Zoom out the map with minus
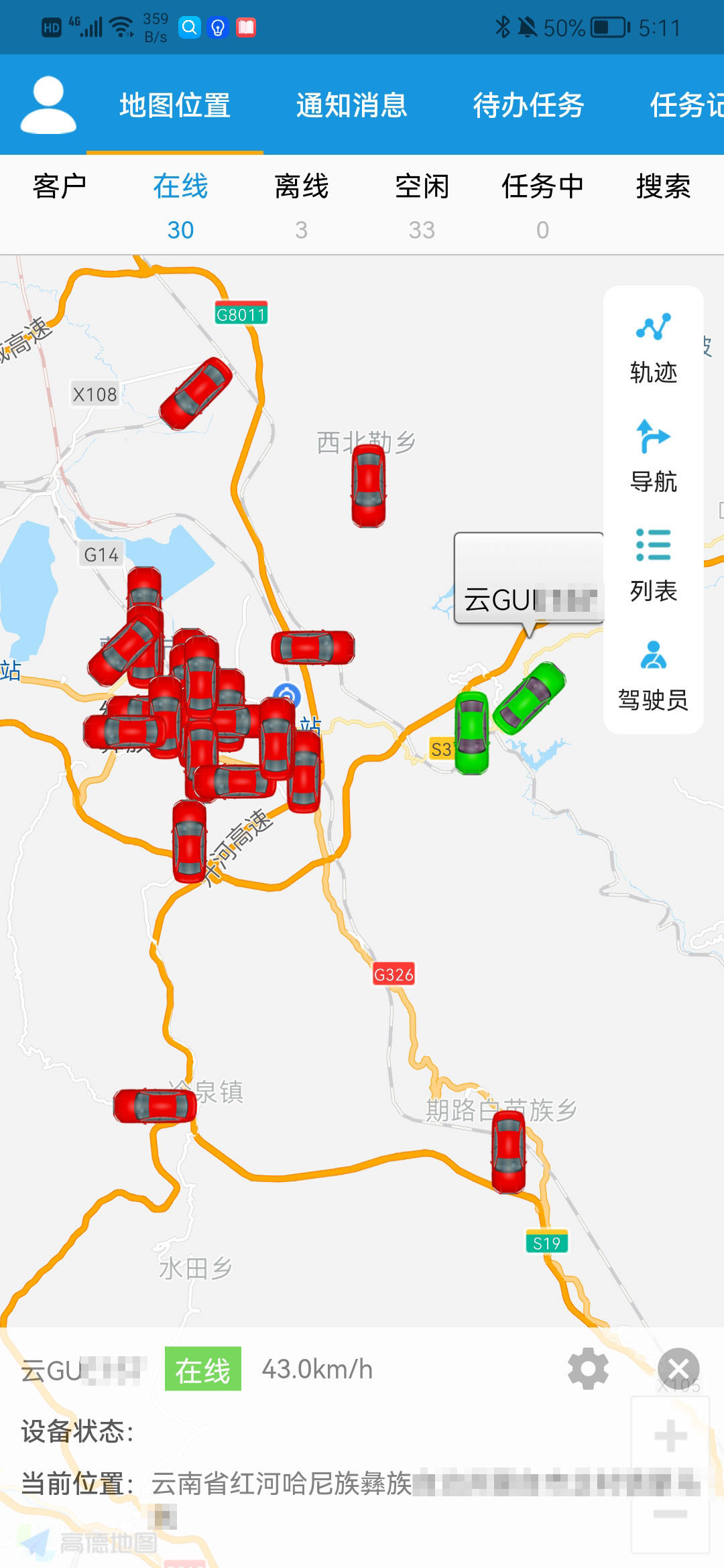The height and width of the screenshot is (1568, 724). tap(670, 1514)
